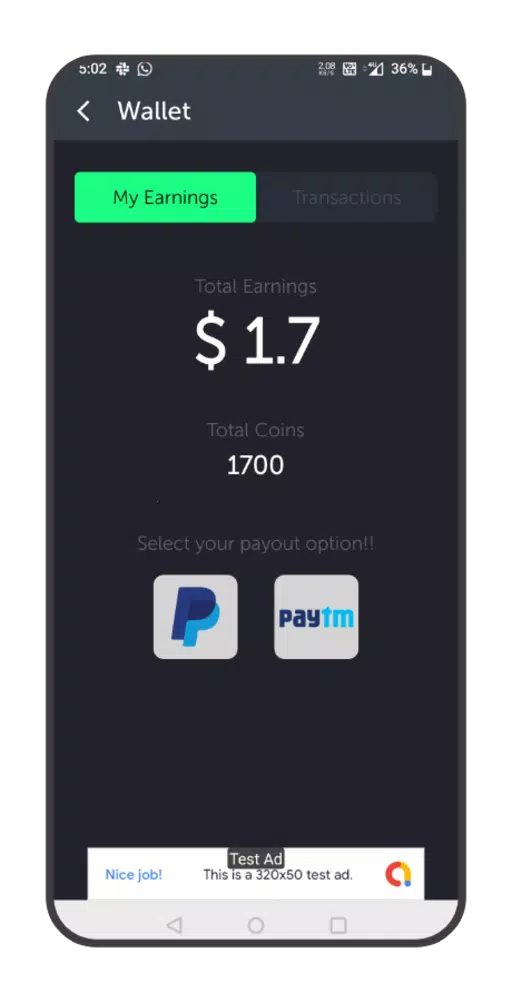Open recent apps from the navigation bar
Screen dimensions: 512x1002
[x=338, y=925]
